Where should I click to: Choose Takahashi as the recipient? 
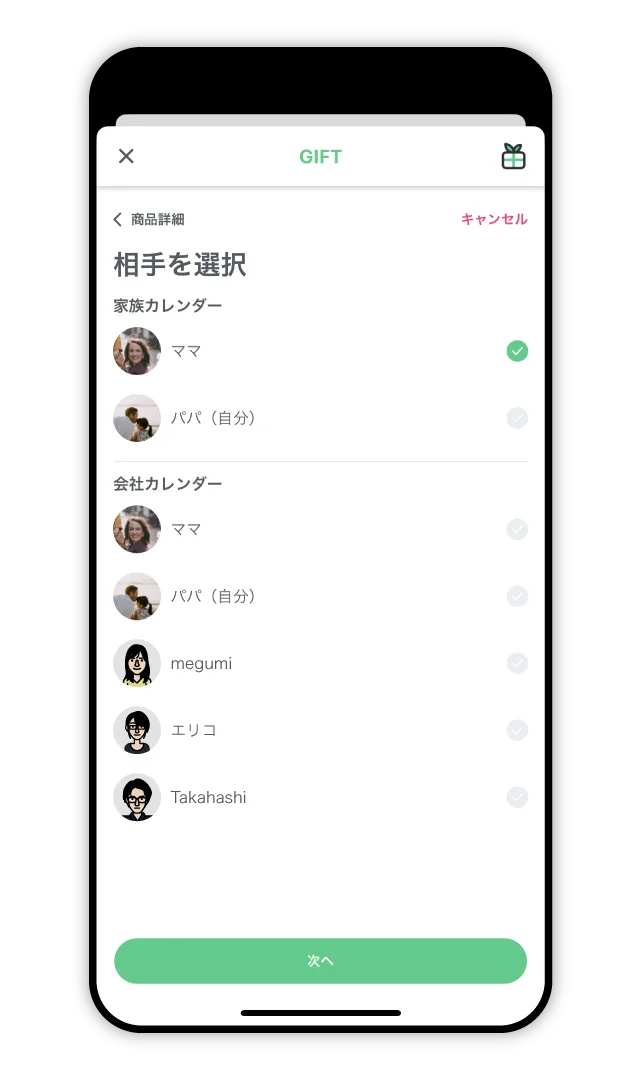tap(517, 797)
